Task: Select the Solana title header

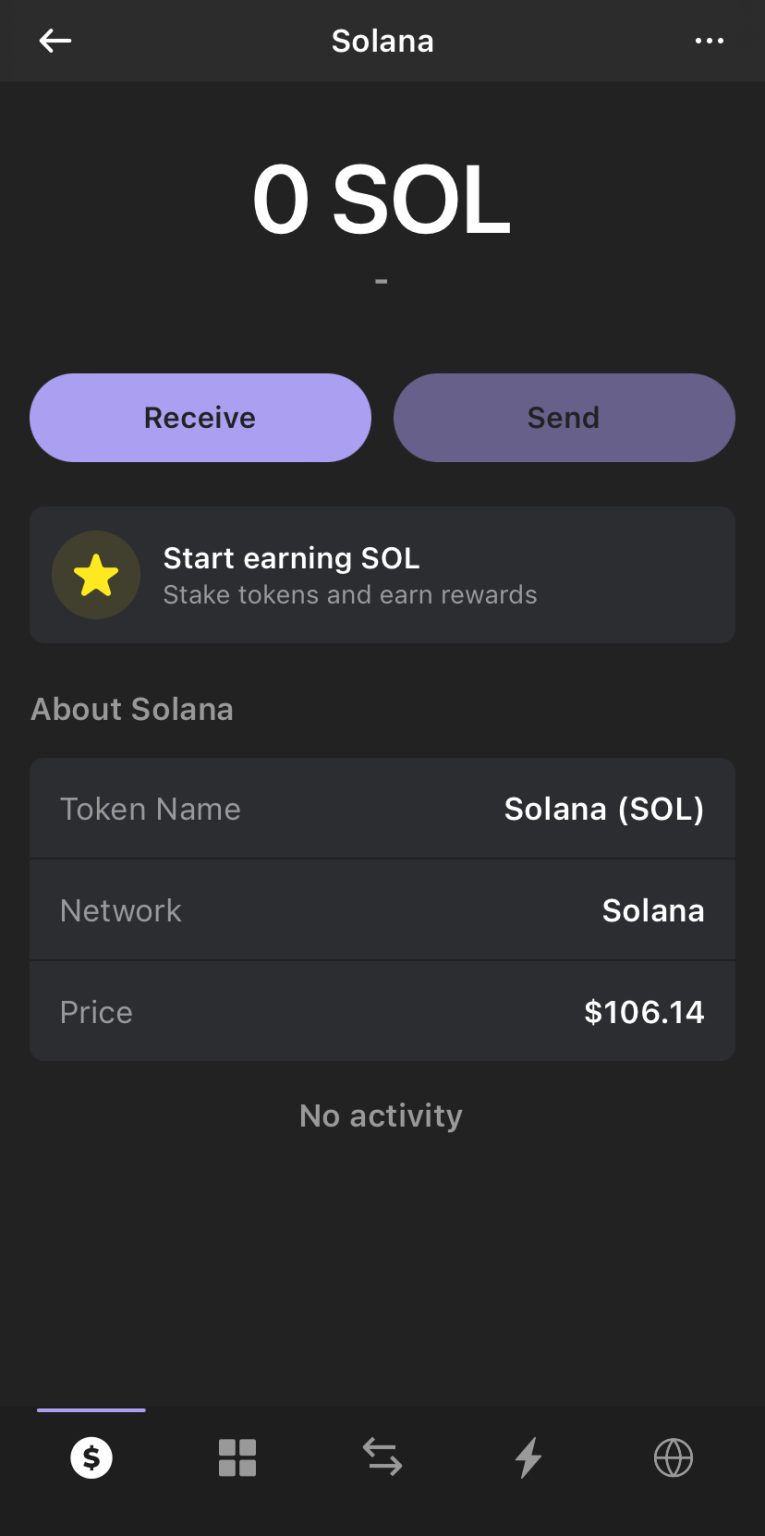Action: pos(382,40)
